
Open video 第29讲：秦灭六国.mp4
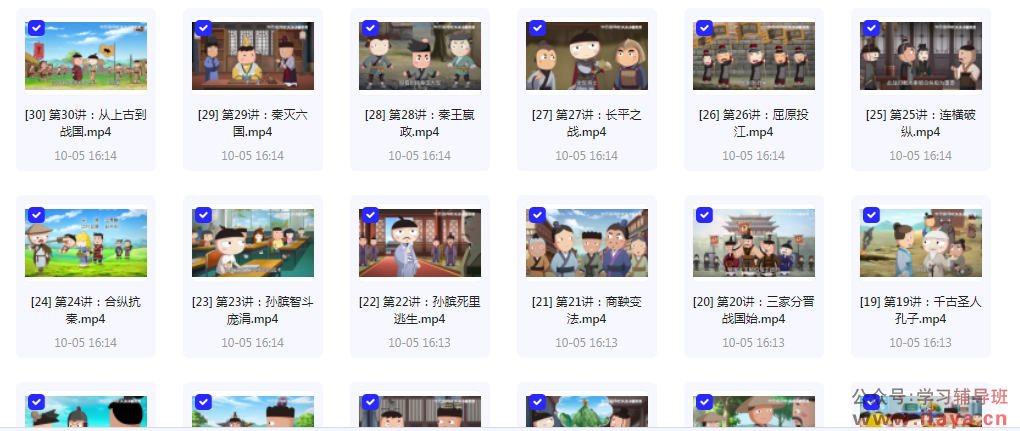252,57
